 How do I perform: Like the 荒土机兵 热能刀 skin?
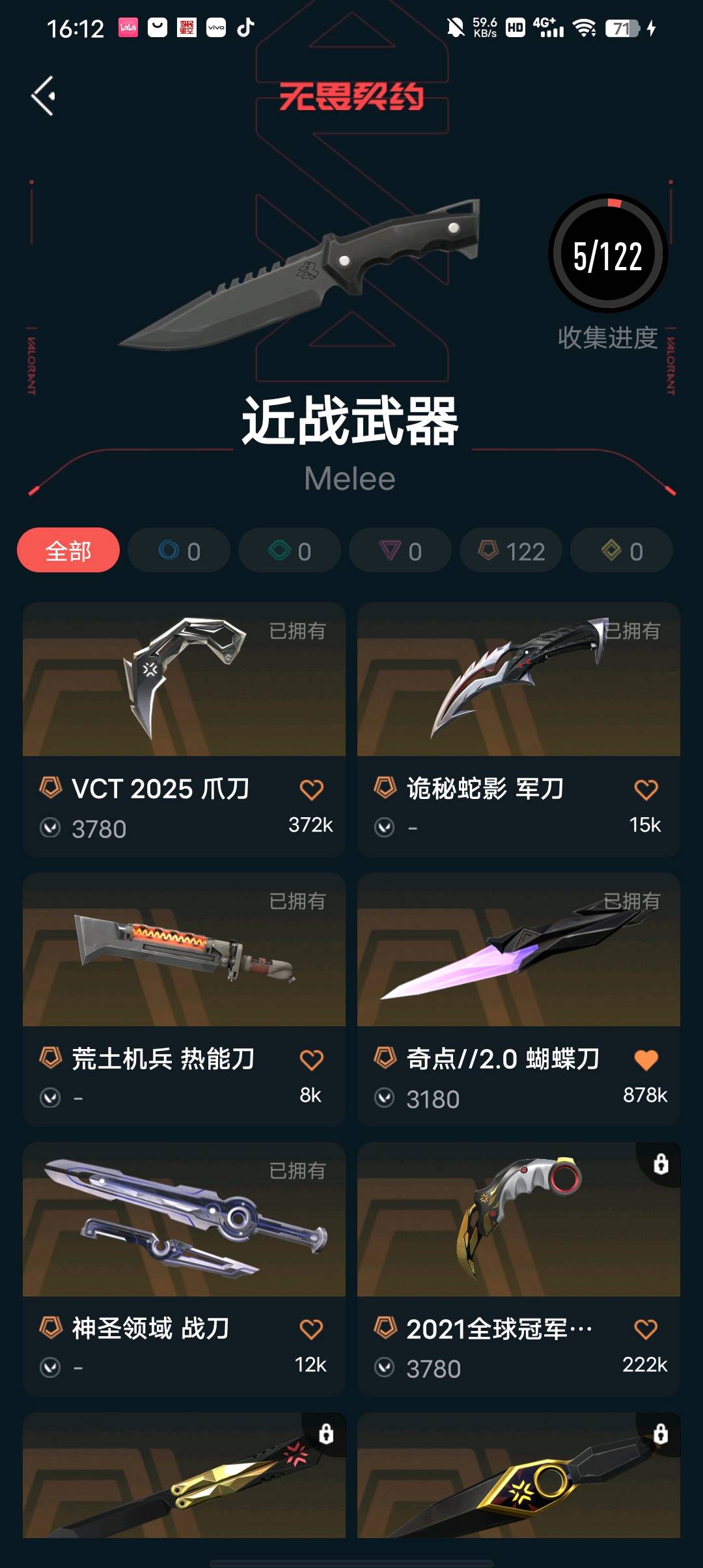point(311,1059)
